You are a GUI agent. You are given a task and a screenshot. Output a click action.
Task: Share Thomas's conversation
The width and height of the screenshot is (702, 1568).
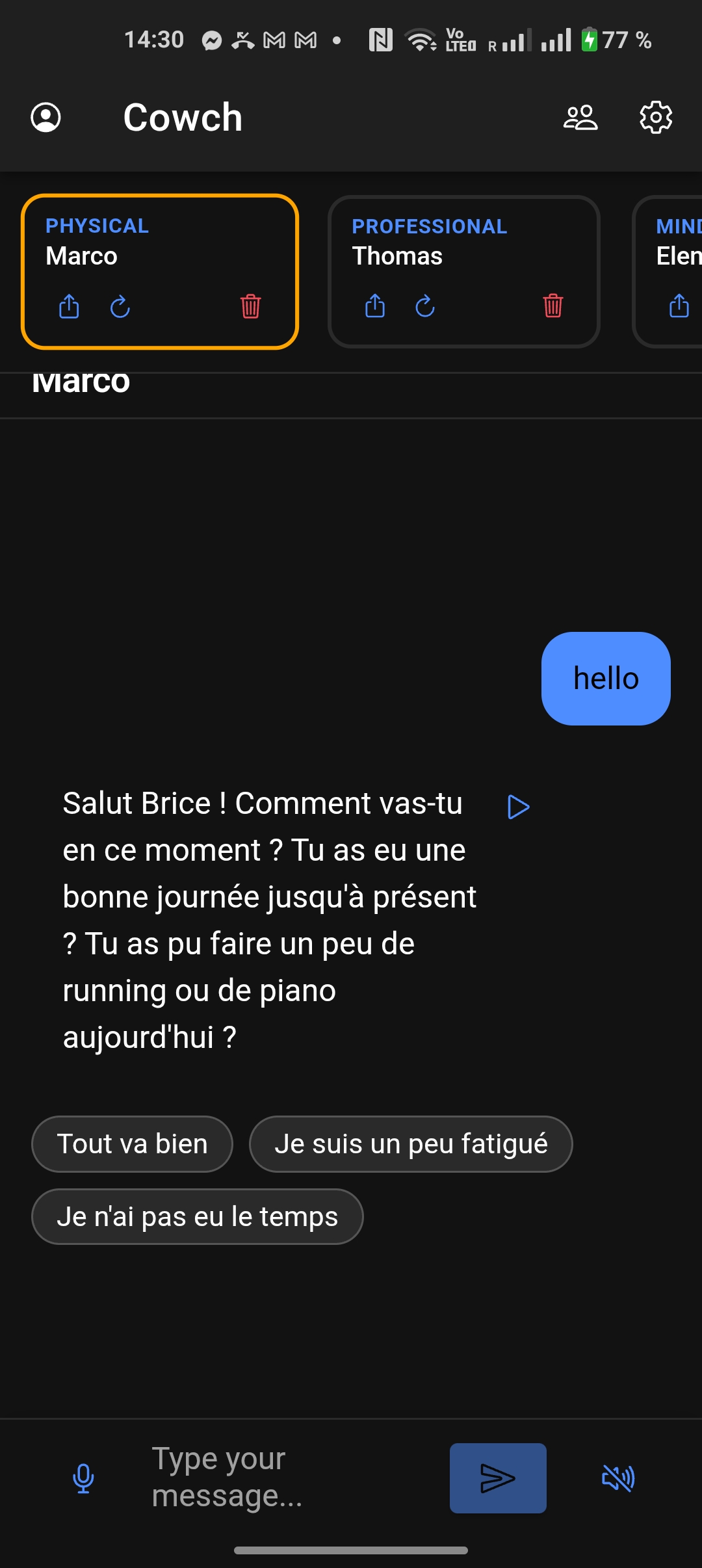pyautogui.click(x=375, y=306)
